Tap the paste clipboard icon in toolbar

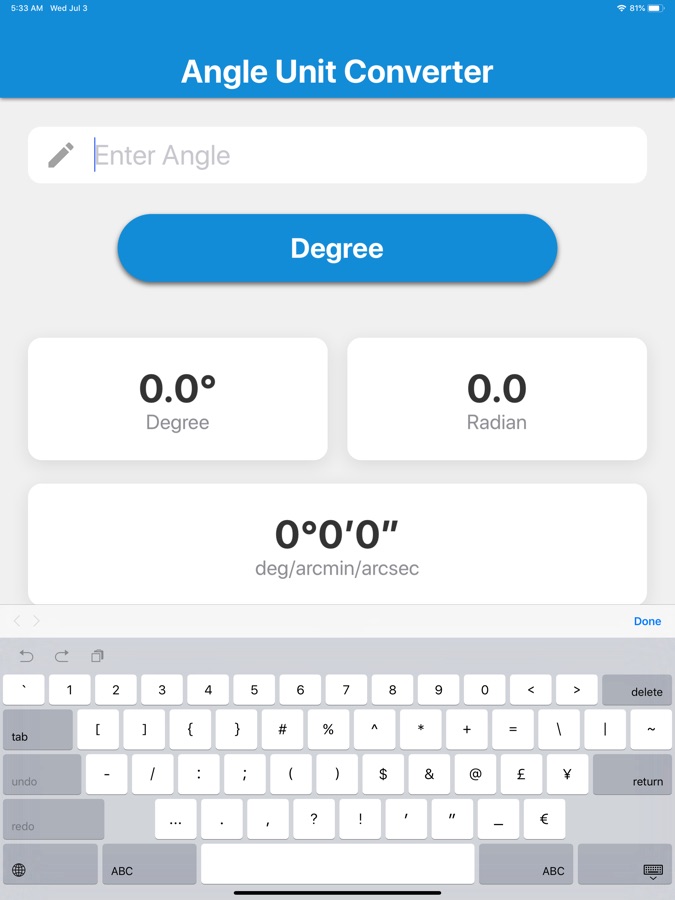click(x=97, y=656)
